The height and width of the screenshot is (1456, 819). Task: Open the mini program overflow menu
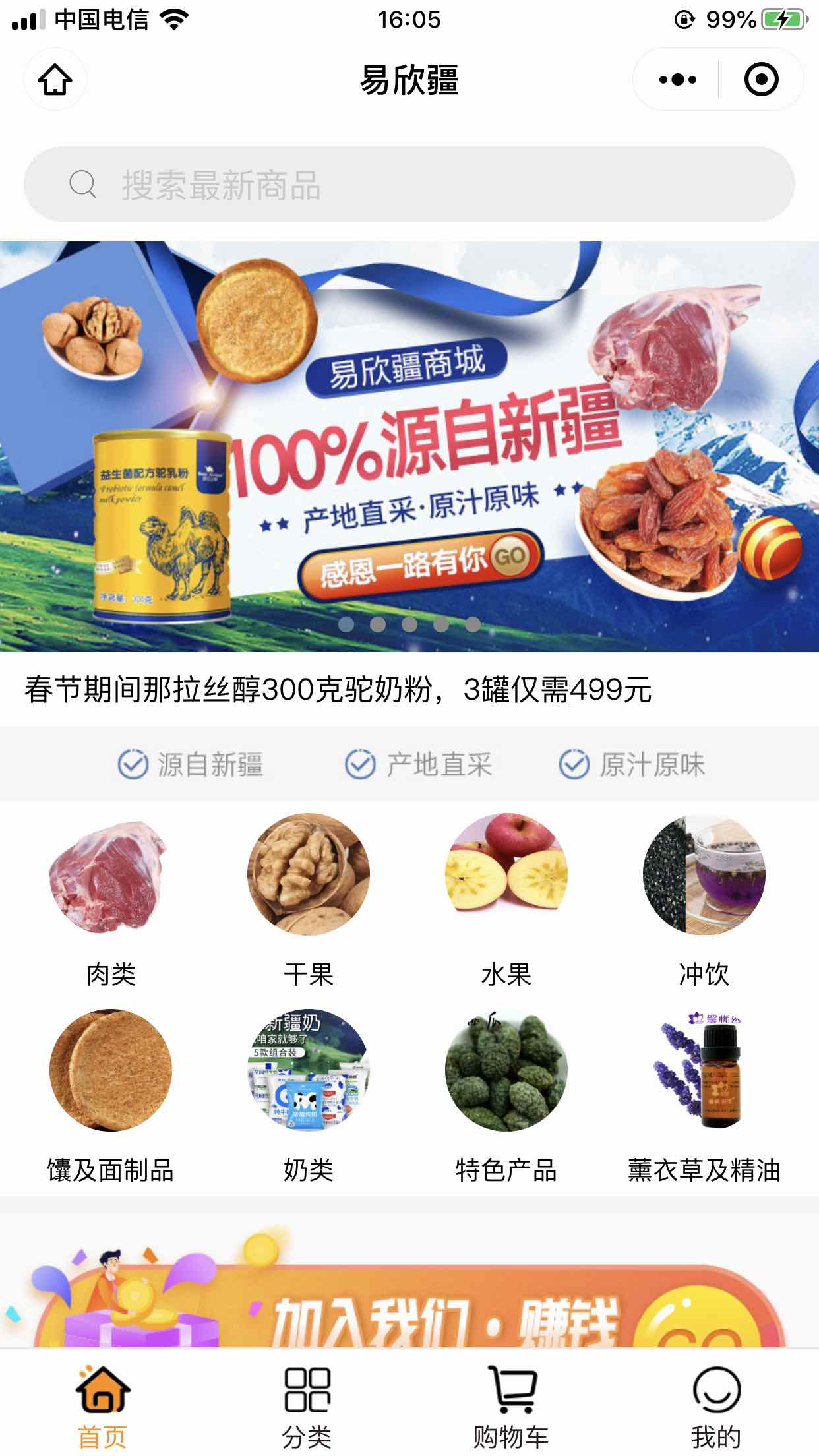point(677,80)
